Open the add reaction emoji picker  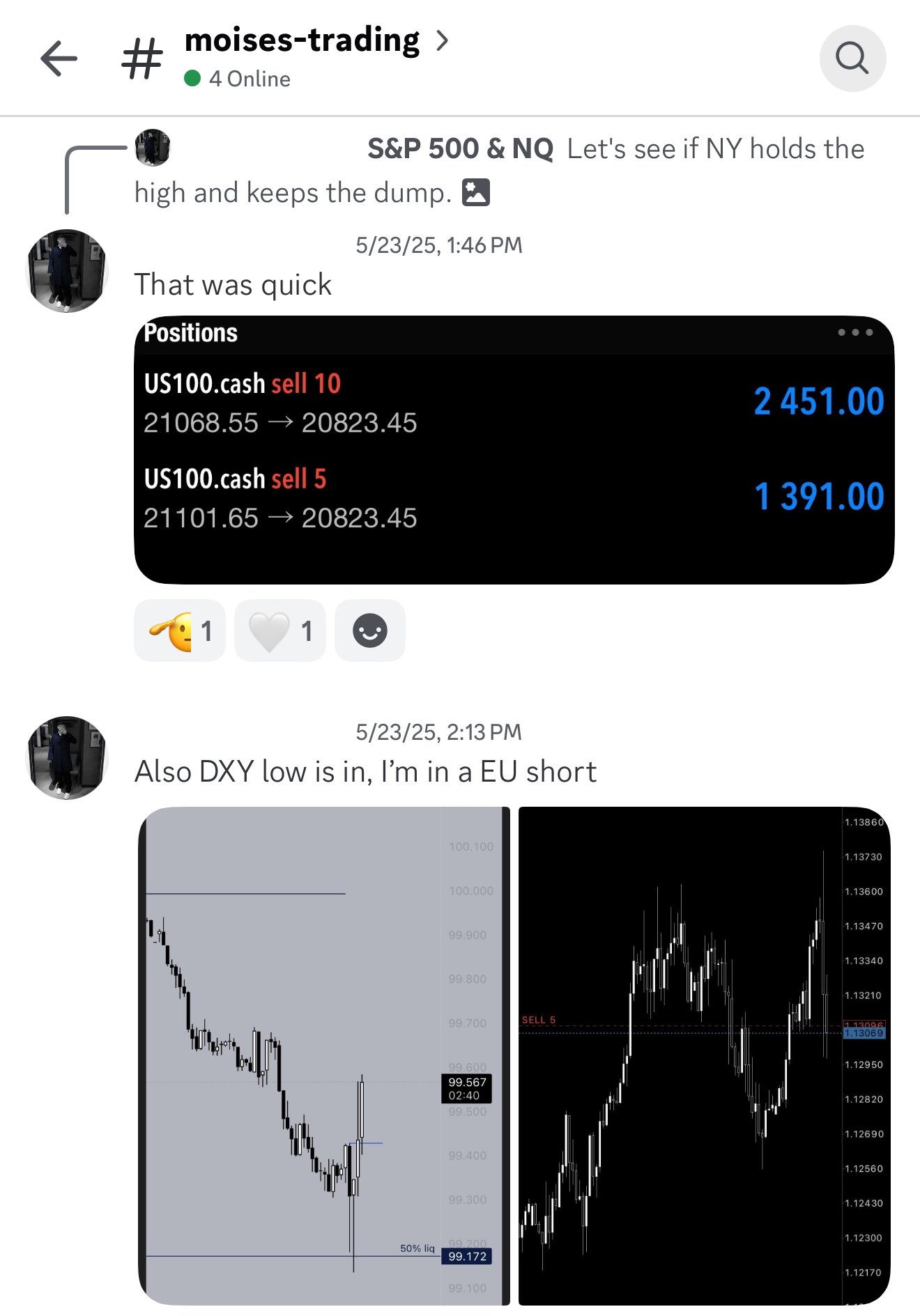(369, 630)
